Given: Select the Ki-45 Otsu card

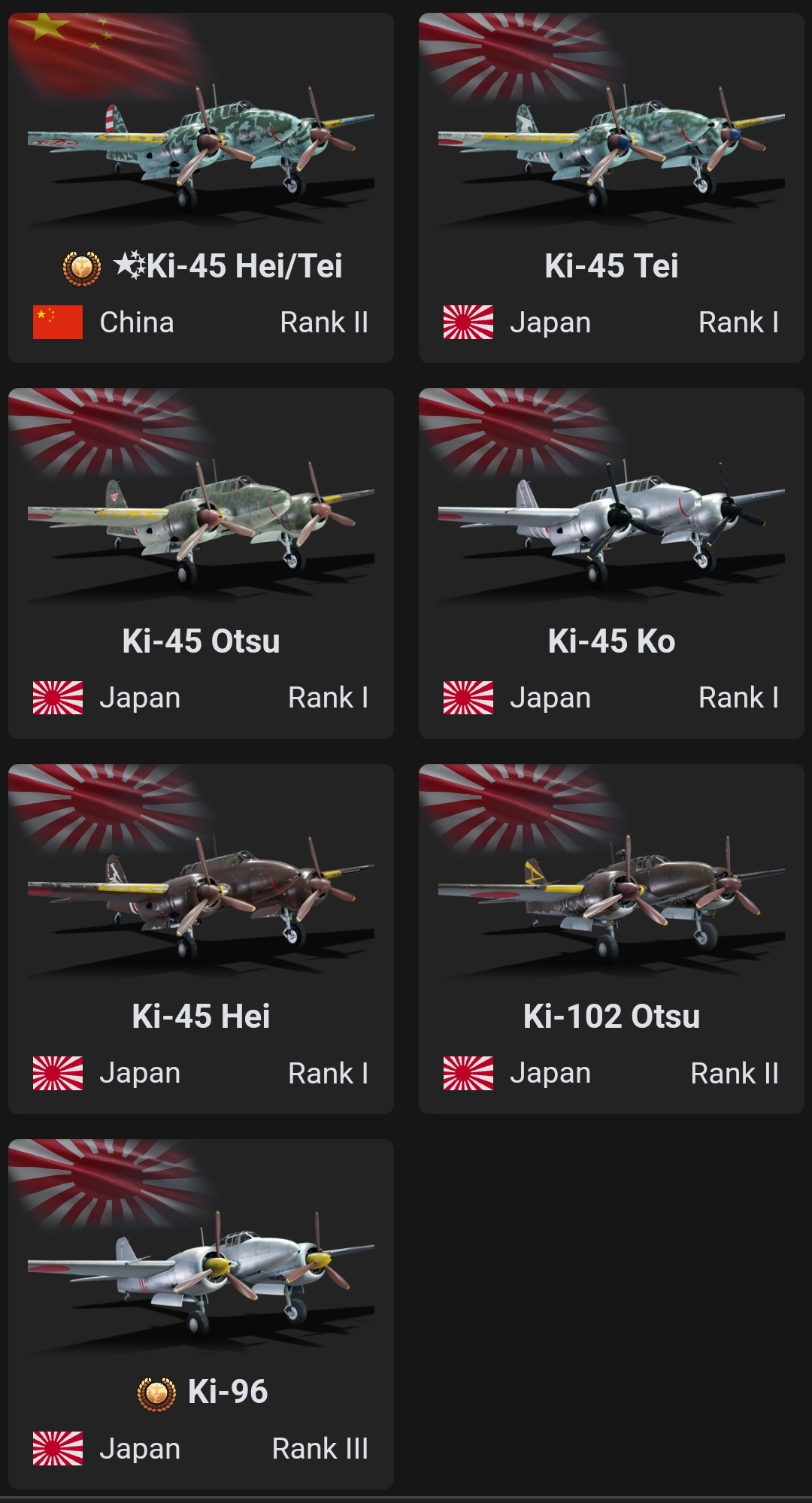Looking at the screenshot, I should (x=201, y=563).
